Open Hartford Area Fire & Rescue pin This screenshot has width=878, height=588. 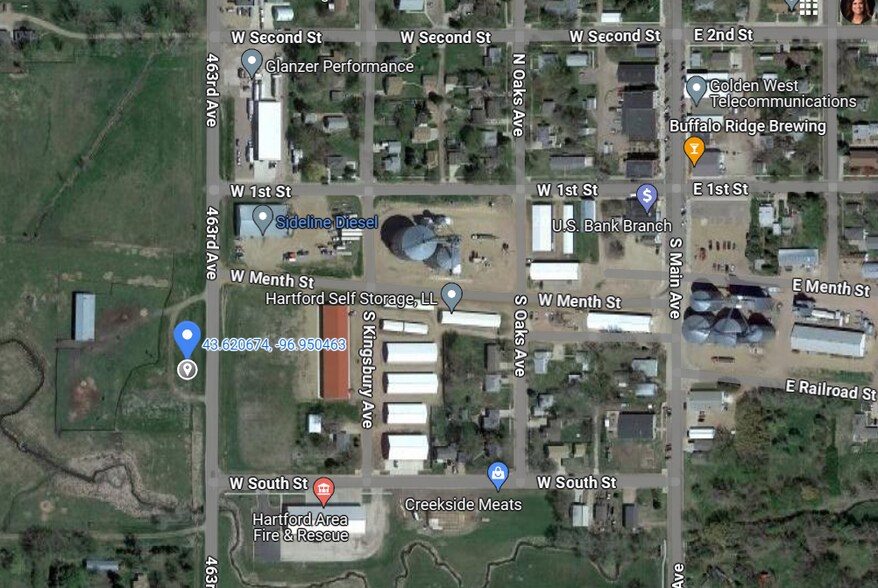[x=323, y=491]
